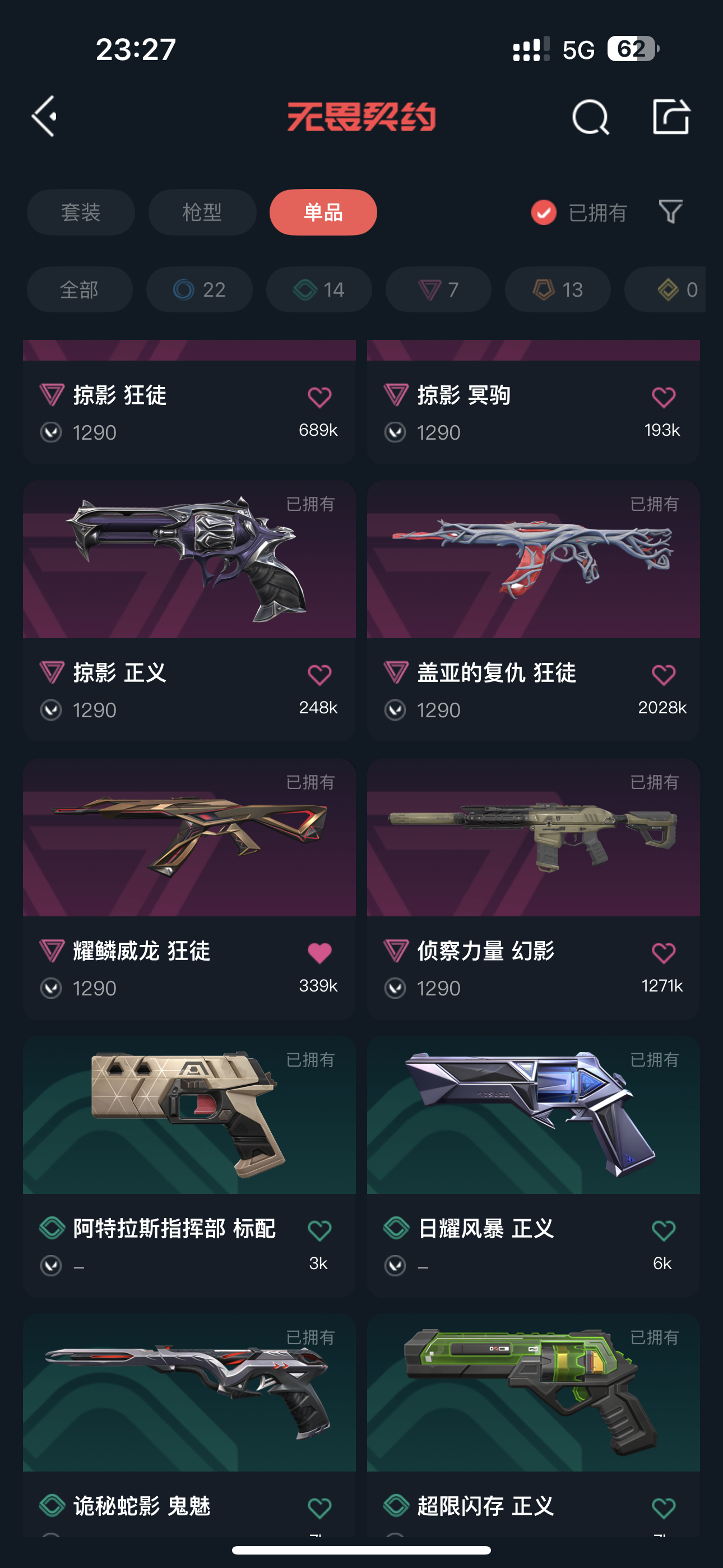Switch to the 套装 tab
The width and height of the screenshot is (723, 1568).
[81, 213]
